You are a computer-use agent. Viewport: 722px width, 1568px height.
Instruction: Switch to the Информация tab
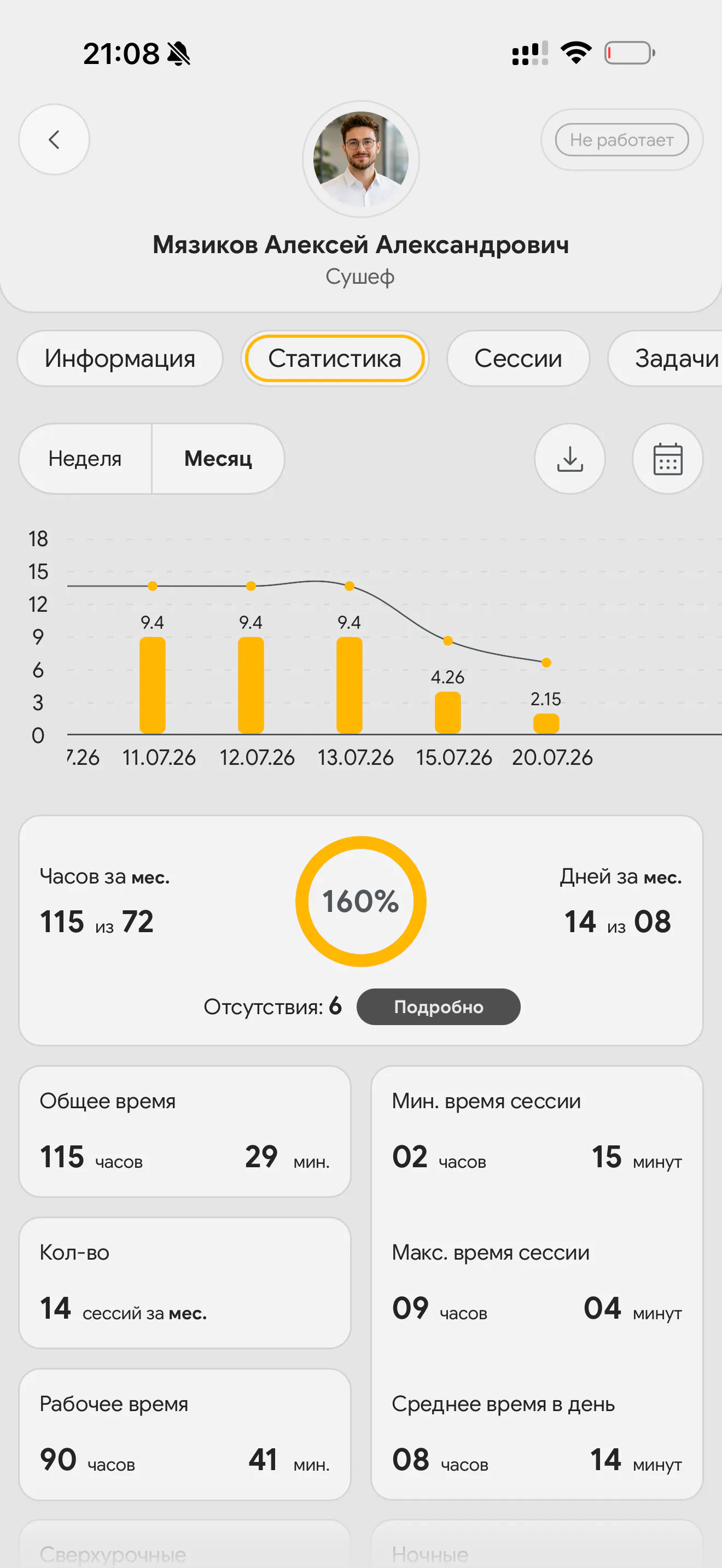click(x=120, y=359)
